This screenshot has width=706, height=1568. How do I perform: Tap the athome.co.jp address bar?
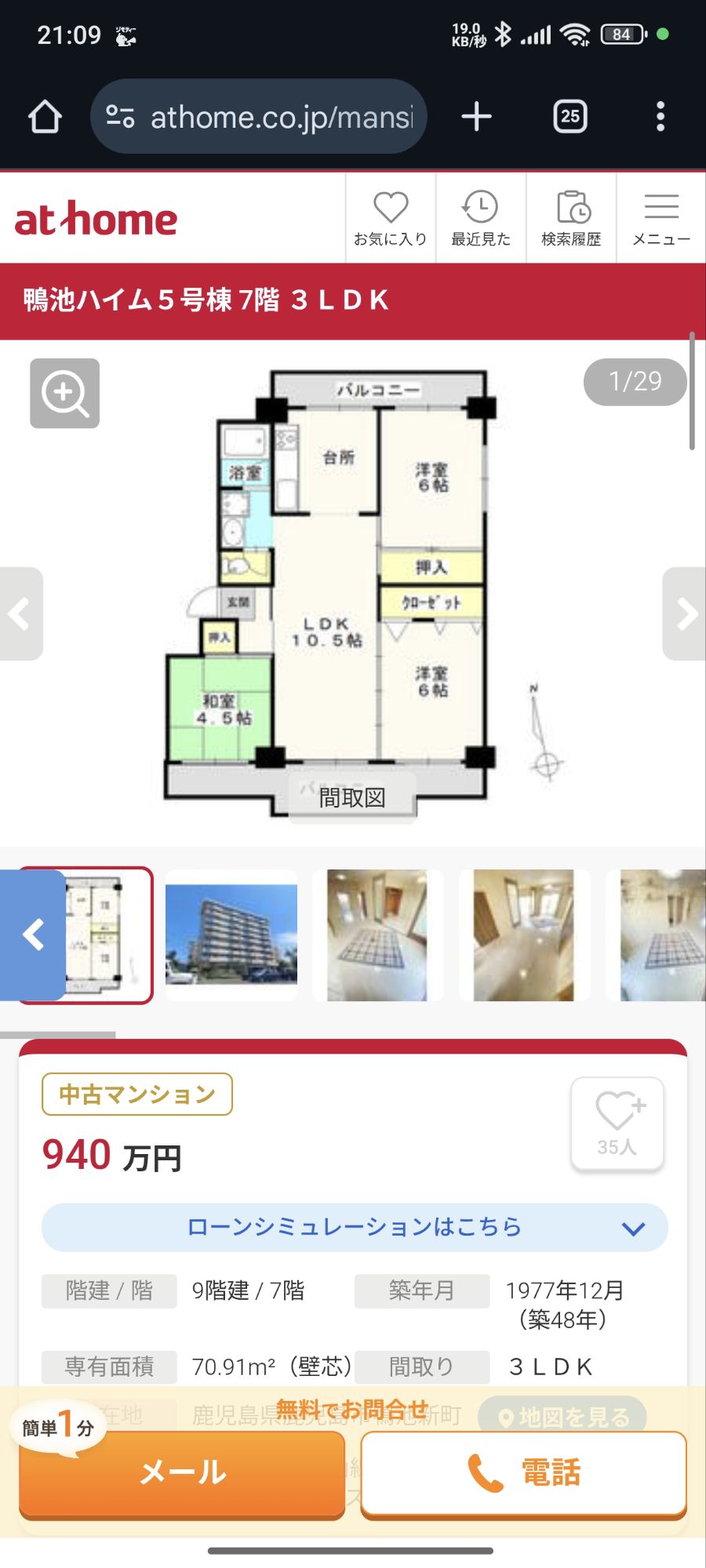pyautogui.click(x=259, y=117)
